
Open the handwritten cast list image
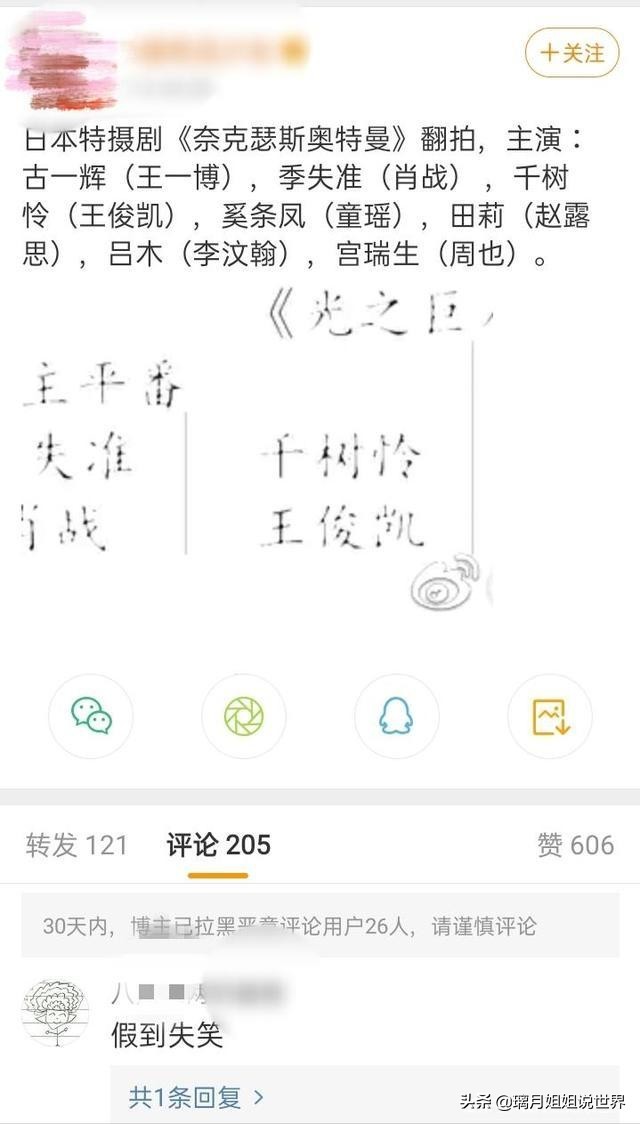click(x=260, y=450)
